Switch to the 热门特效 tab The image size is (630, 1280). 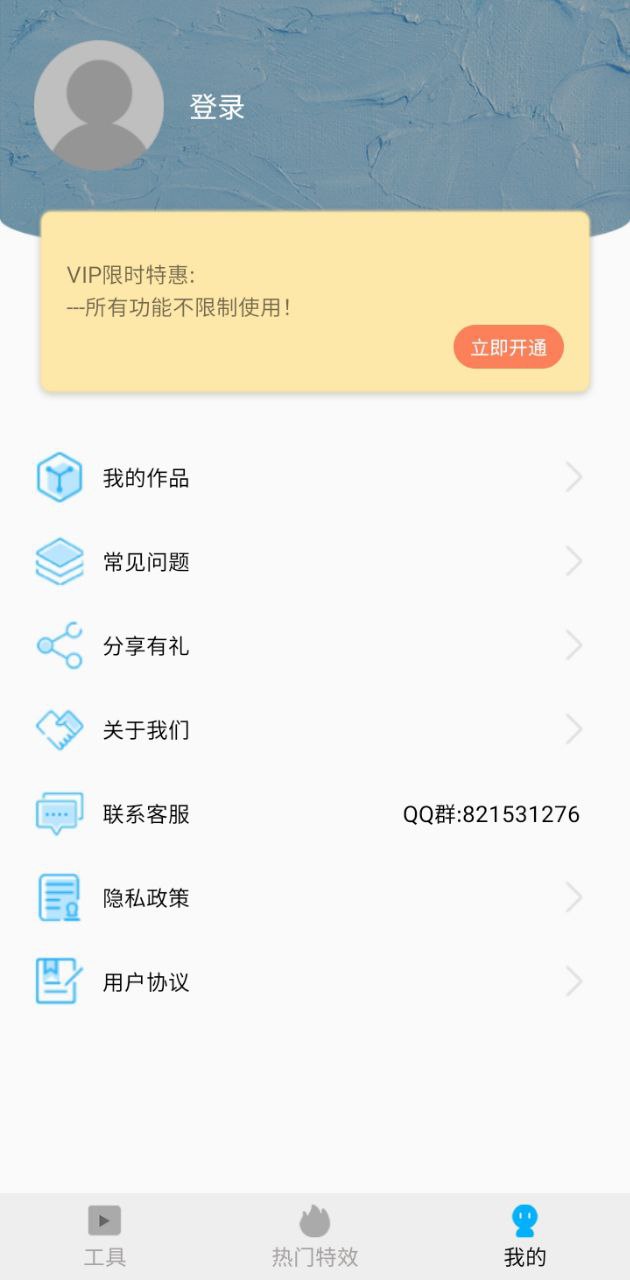coord(315,1236)
